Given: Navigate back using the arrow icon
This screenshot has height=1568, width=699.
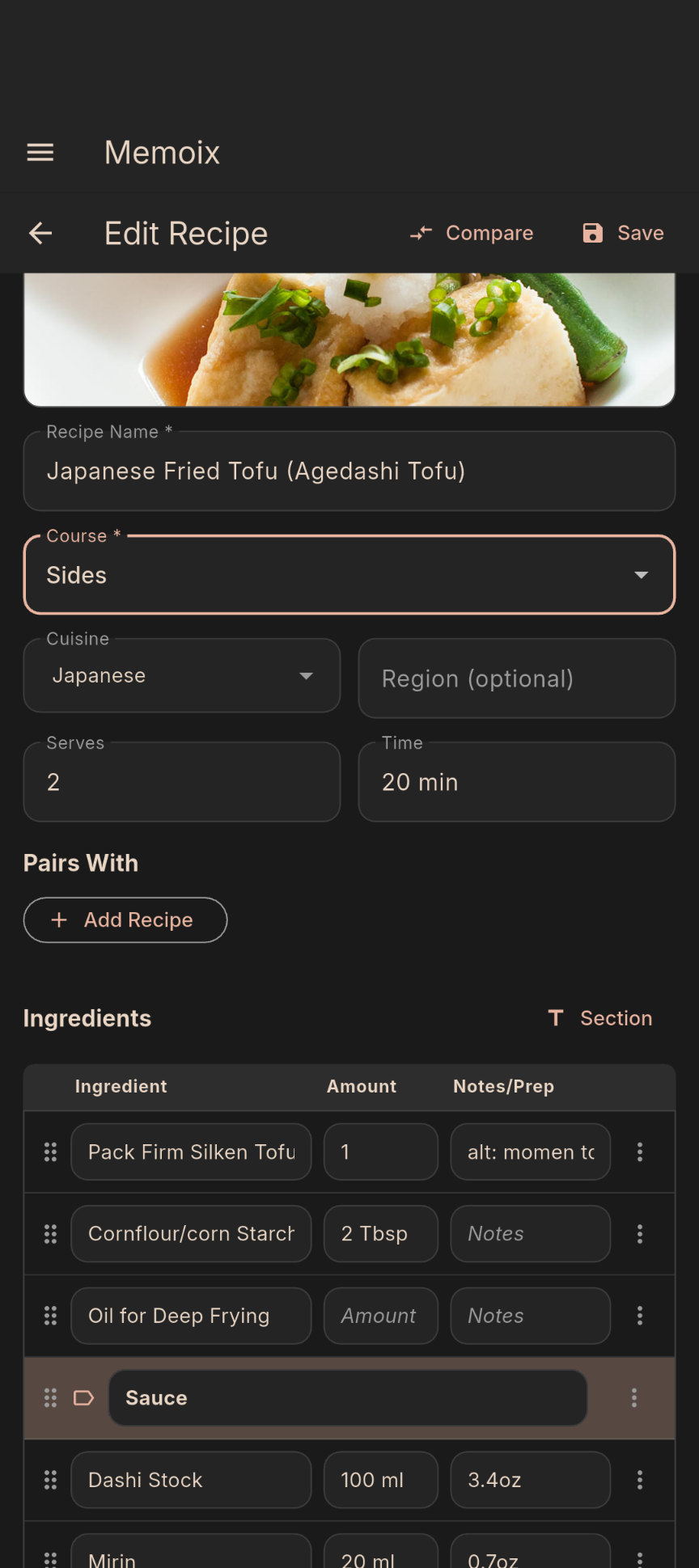Looking at the screenshot, I should coord(40,233).
